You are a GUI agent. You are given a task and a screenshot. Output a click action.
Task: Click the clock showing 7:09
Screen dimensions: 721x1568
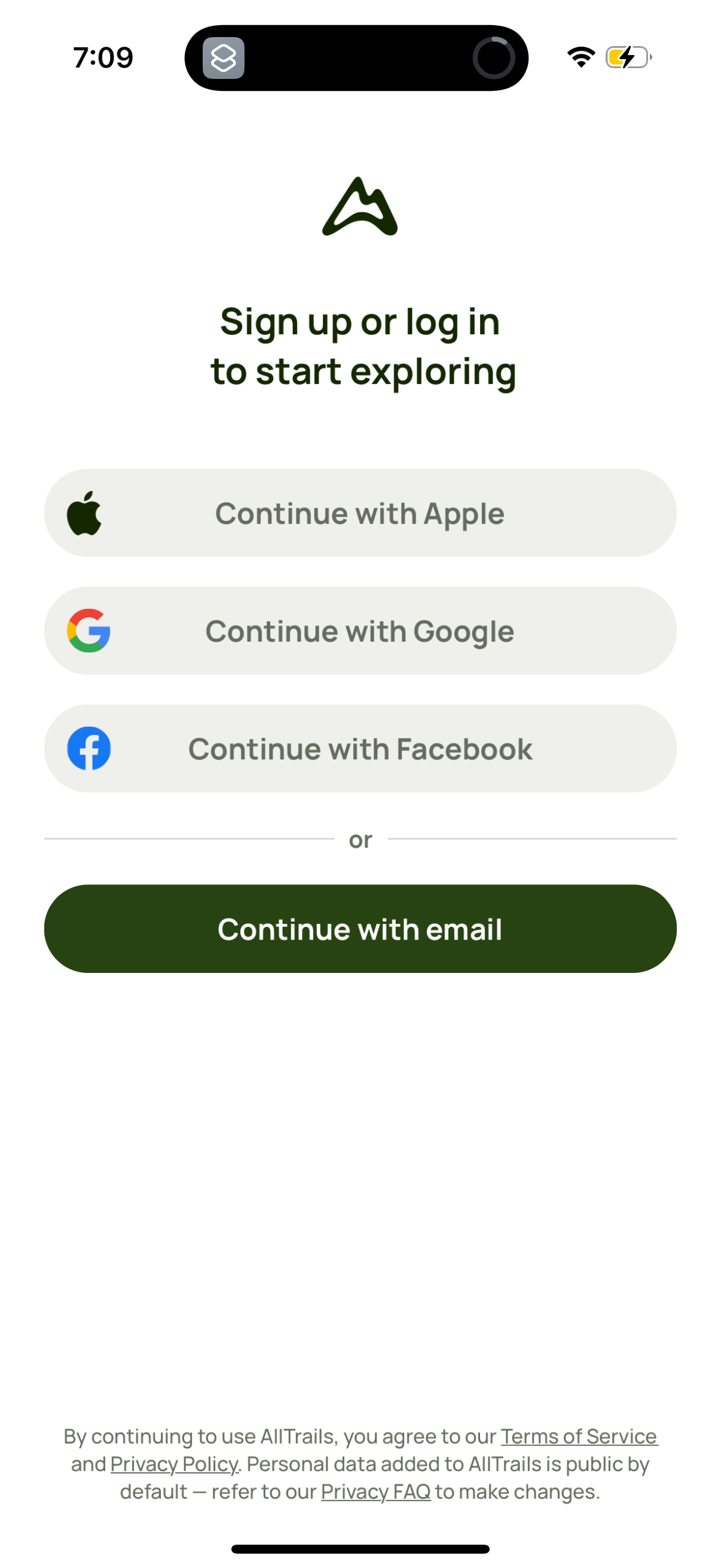(x=102, y=57)
